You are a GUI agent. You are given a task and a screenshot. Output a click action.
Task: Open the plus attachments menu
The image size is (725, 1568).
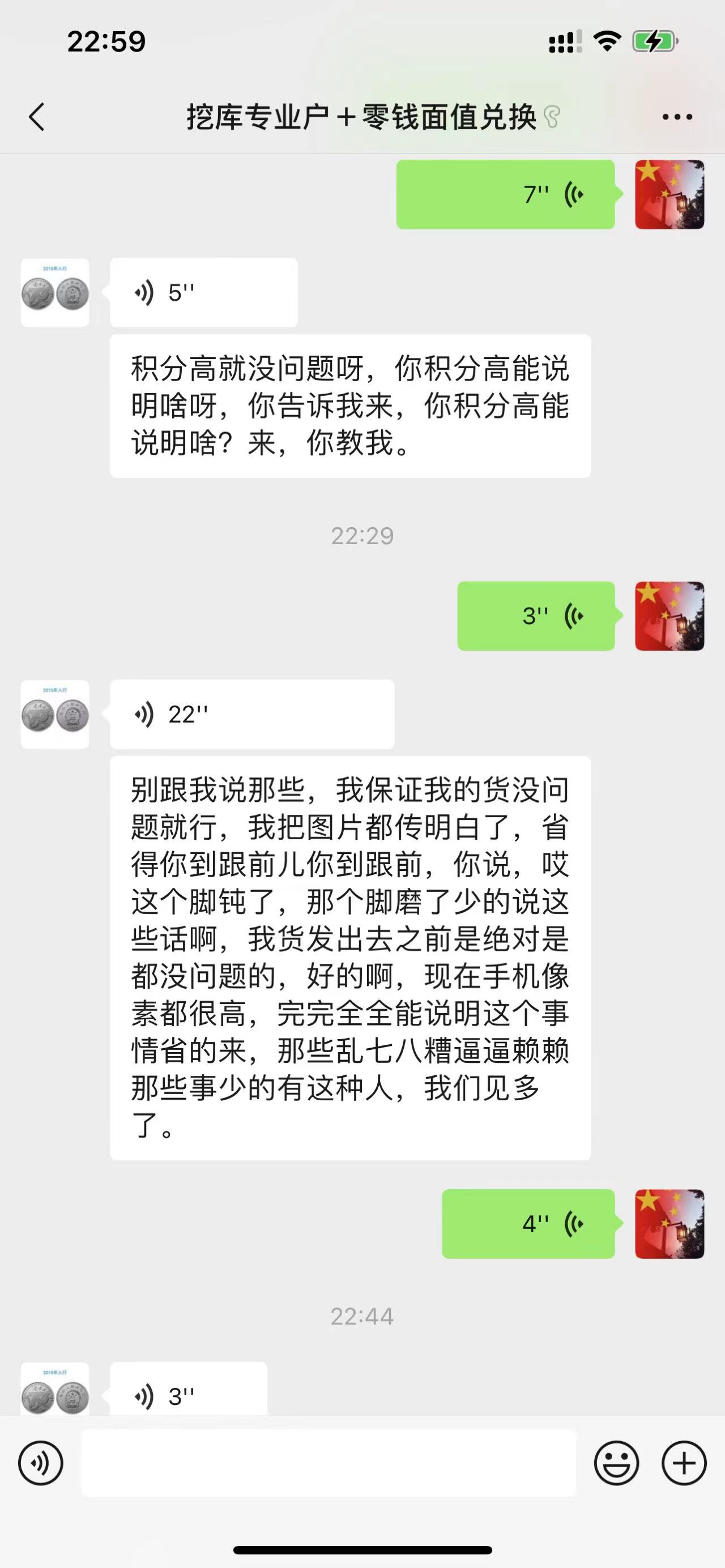[684, 1463]
